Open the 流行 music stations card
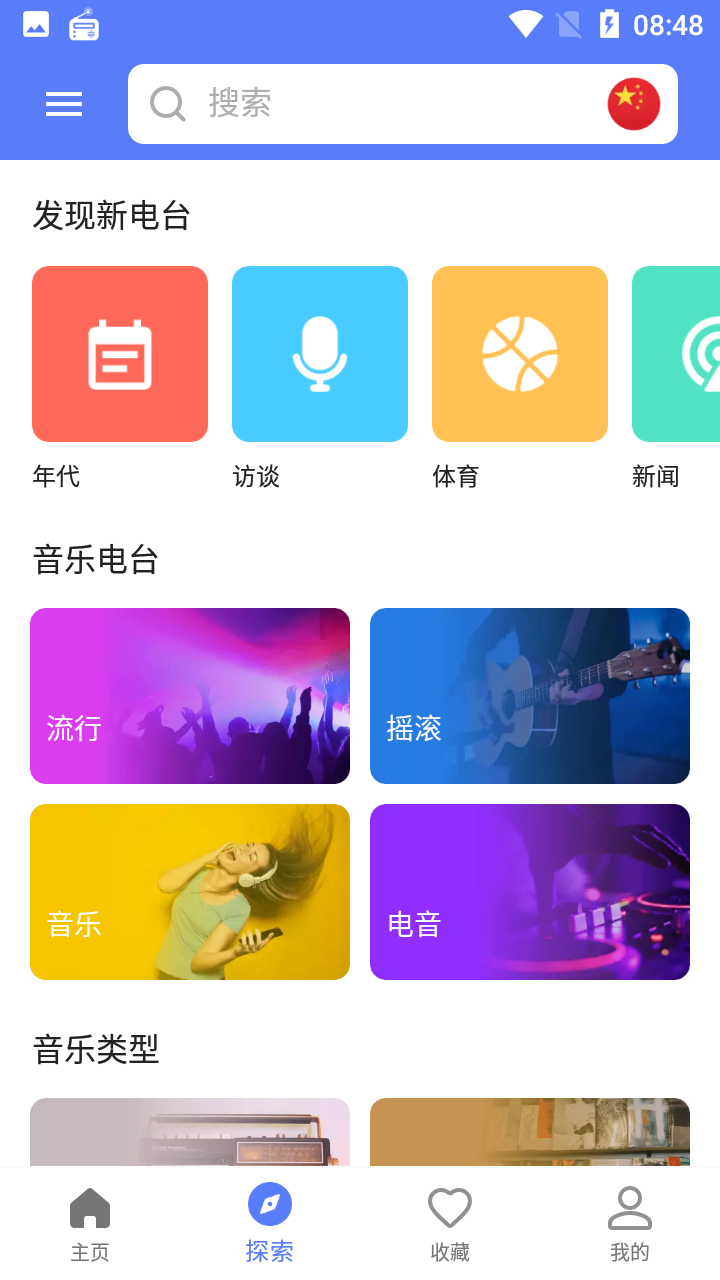The image size is (720, 1280). [190, 696]
